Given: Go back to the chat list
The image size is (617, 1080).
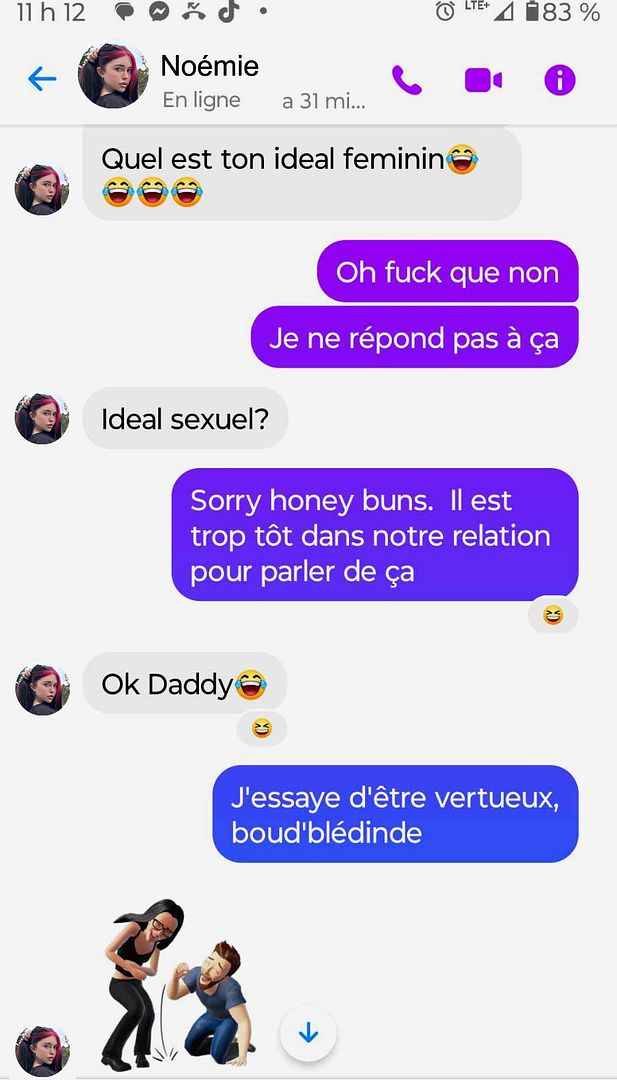Looking at the screenshot, I should [x=42, y=78].
